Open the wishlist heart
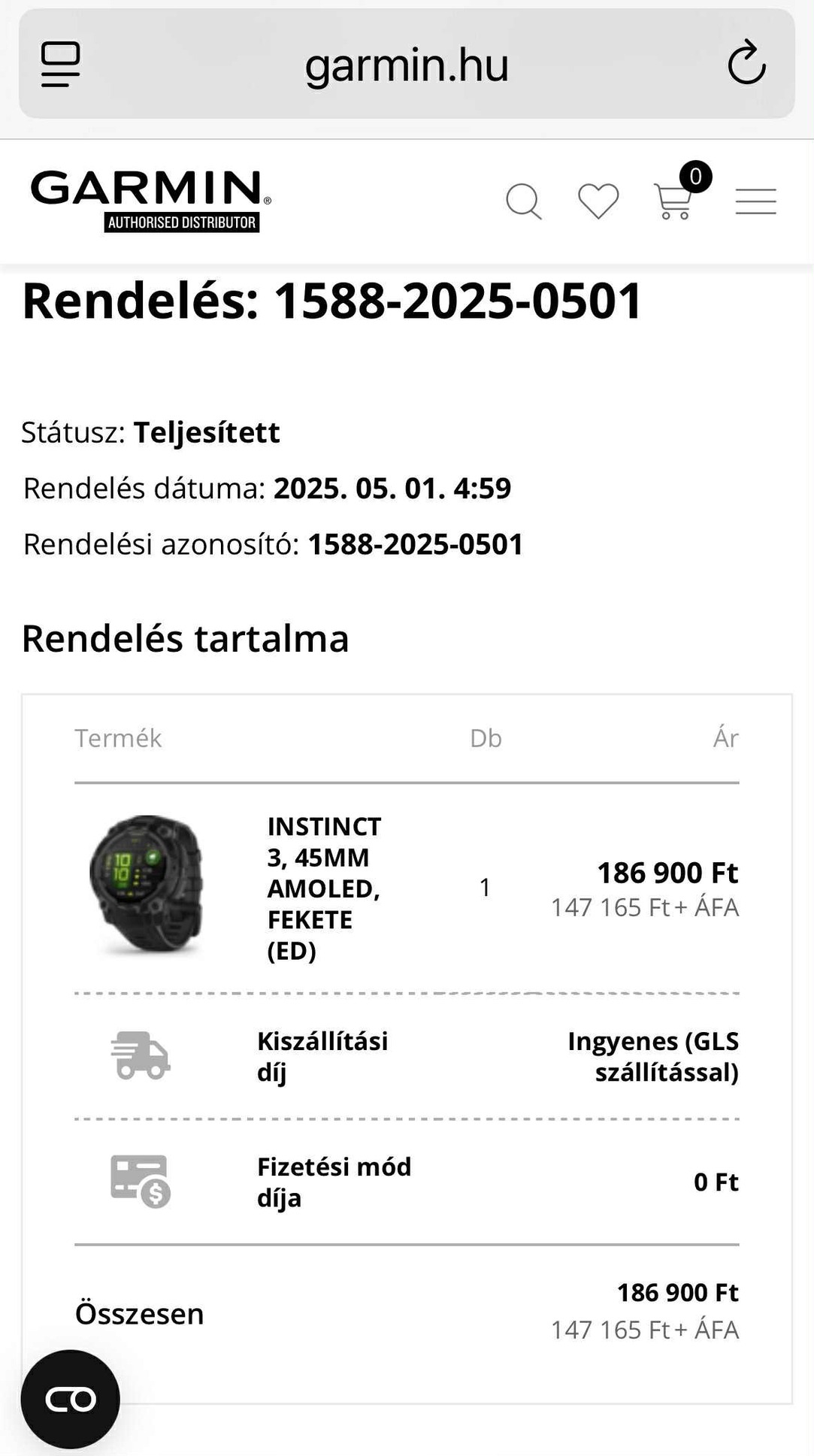The width and height of the screenshot is (814, 1456). click(598, 201)
